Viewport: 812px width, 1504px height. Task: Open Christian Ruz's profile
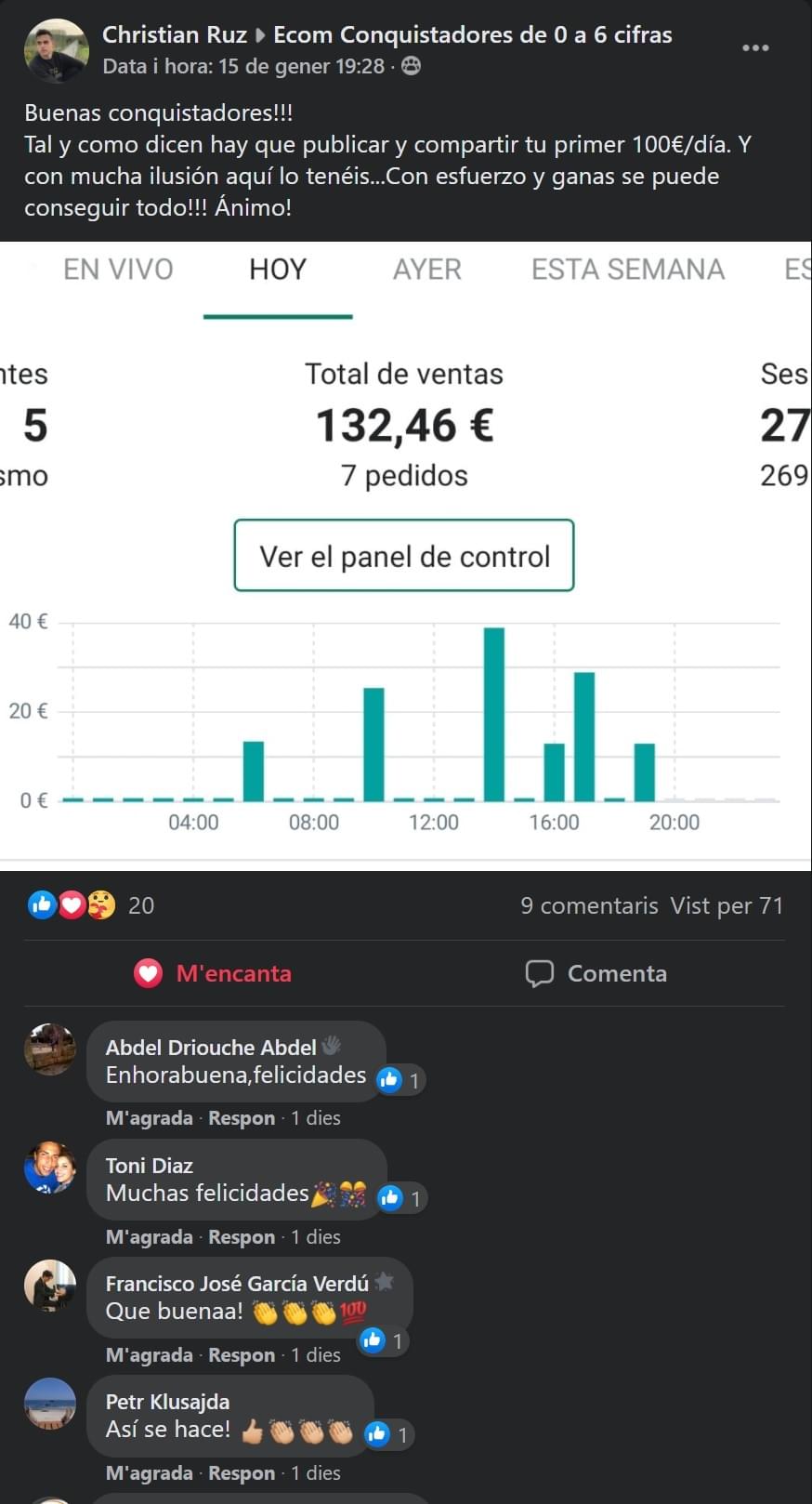point(174,35)
